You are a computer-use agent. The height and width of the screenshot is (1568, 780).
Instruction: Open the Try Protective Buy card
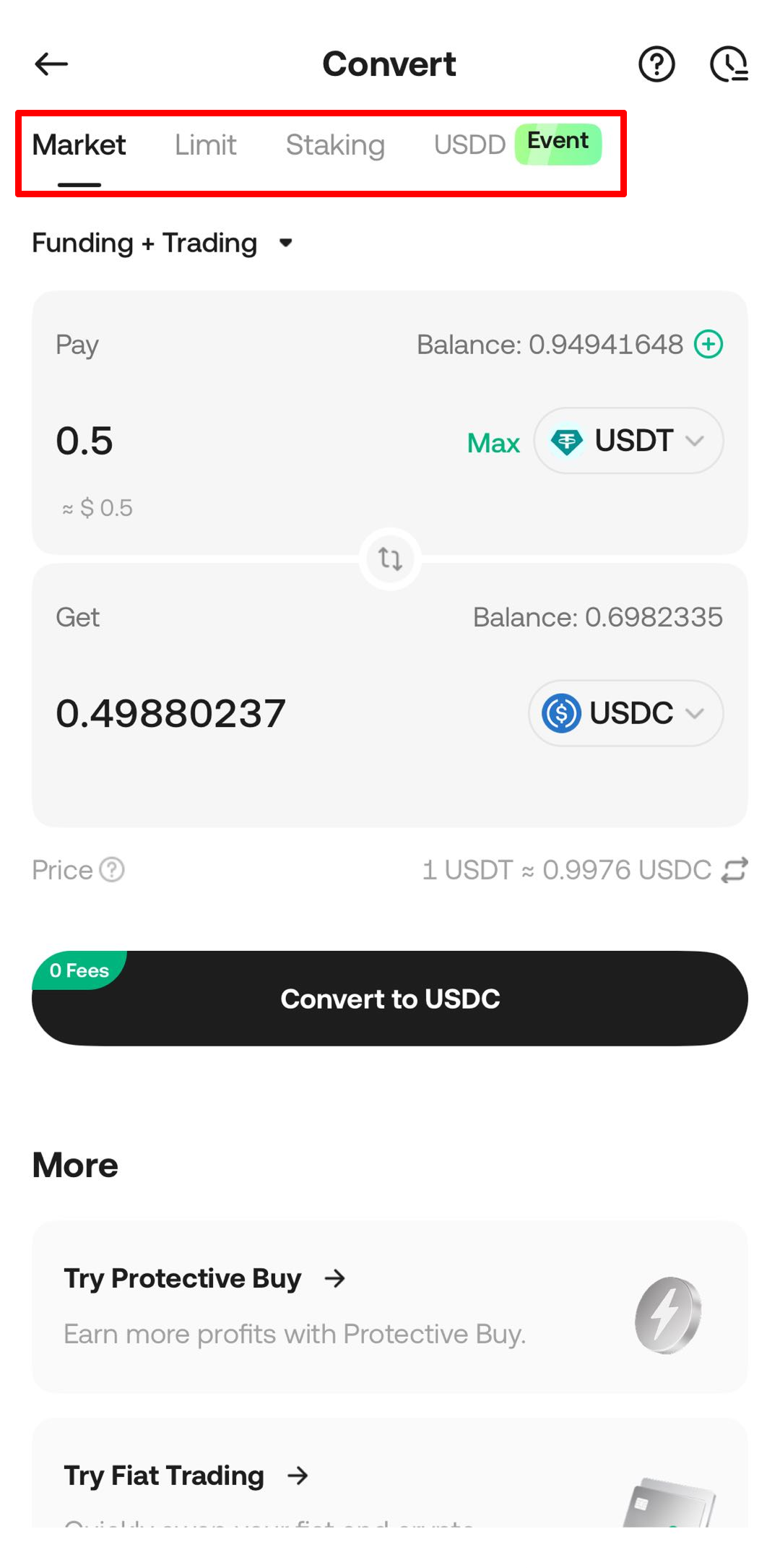coord(390,1306)
